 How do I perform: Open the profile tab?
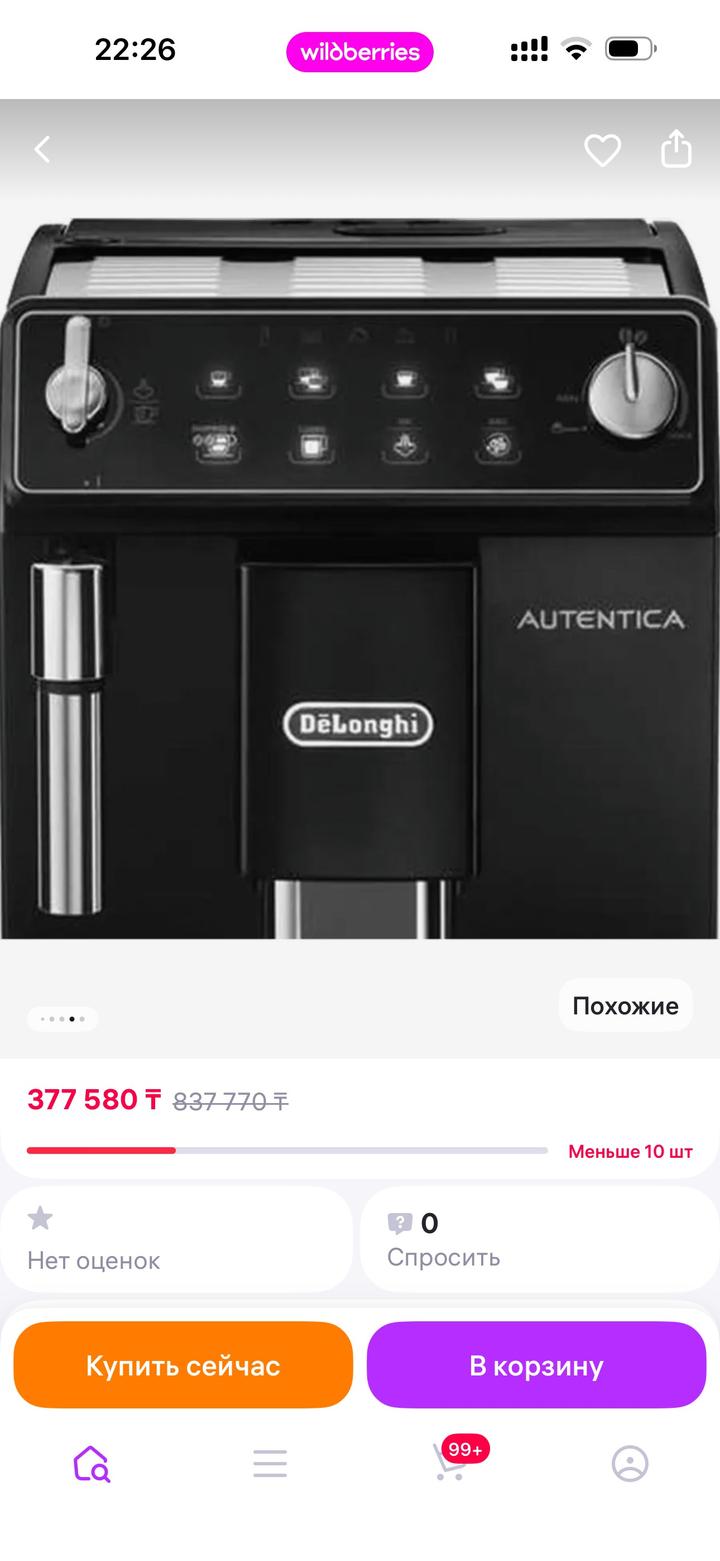click(630, 1464)
